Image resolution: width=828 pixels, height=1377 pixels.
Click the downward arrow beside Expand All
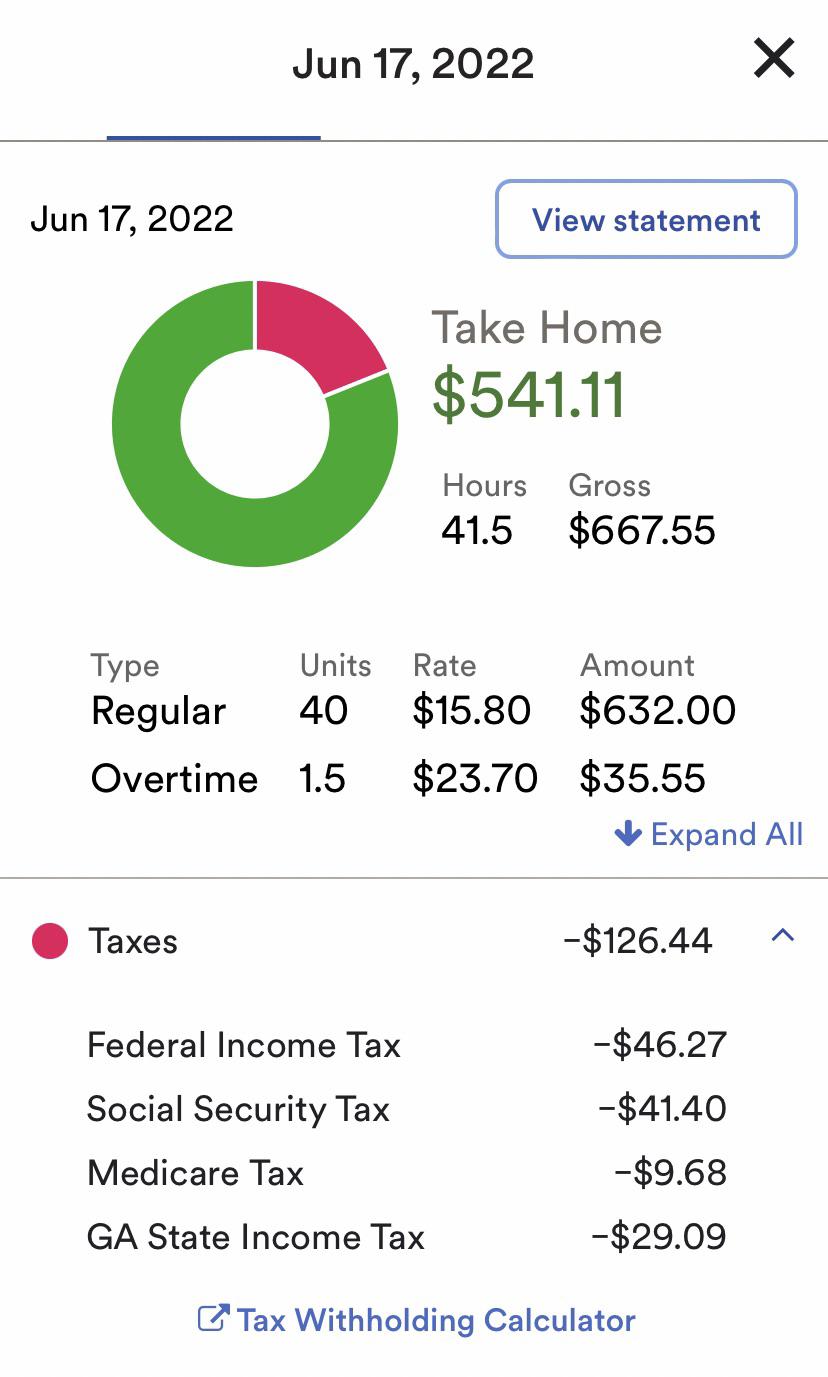[628, 834]
